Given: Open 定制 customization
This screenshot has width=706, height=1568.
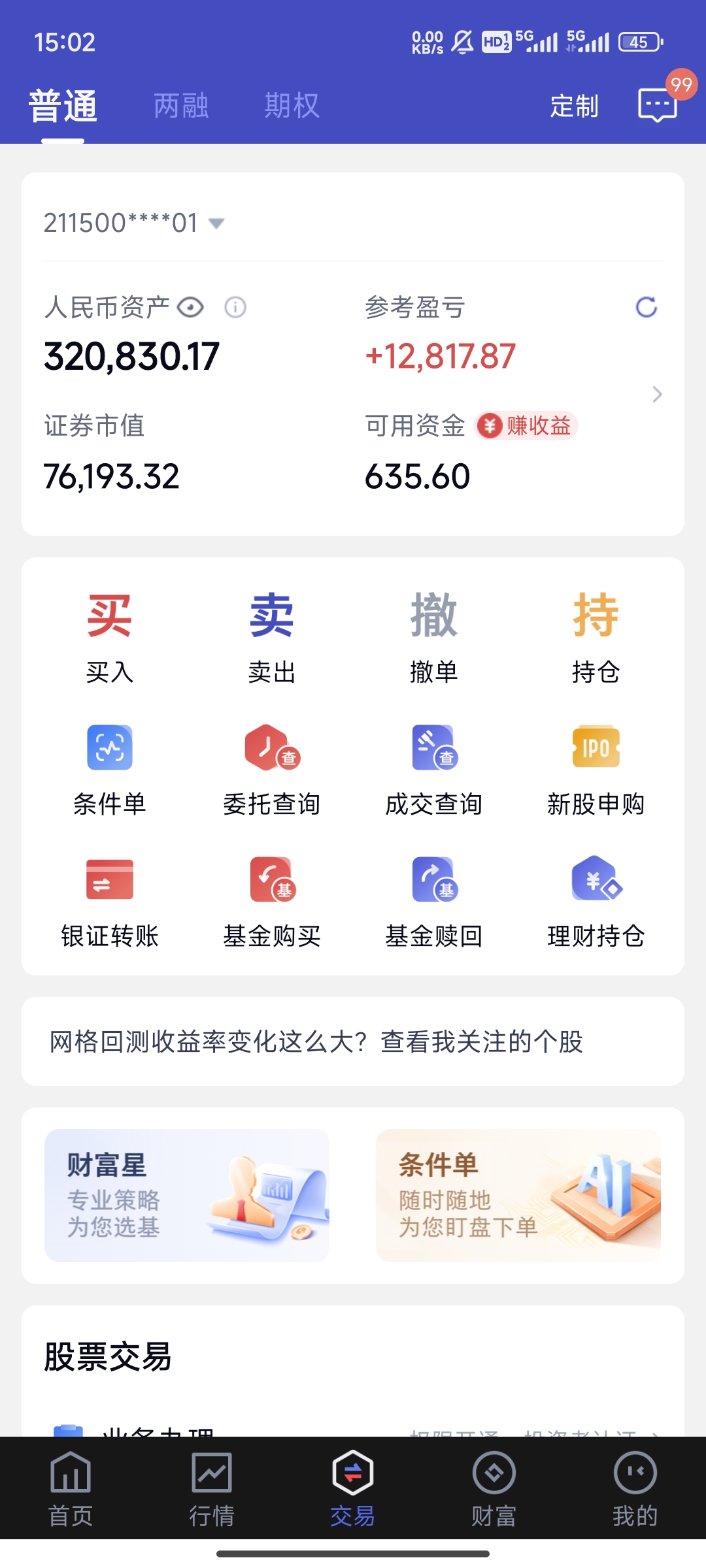Looking at the screenshot, I should point(574,106).
